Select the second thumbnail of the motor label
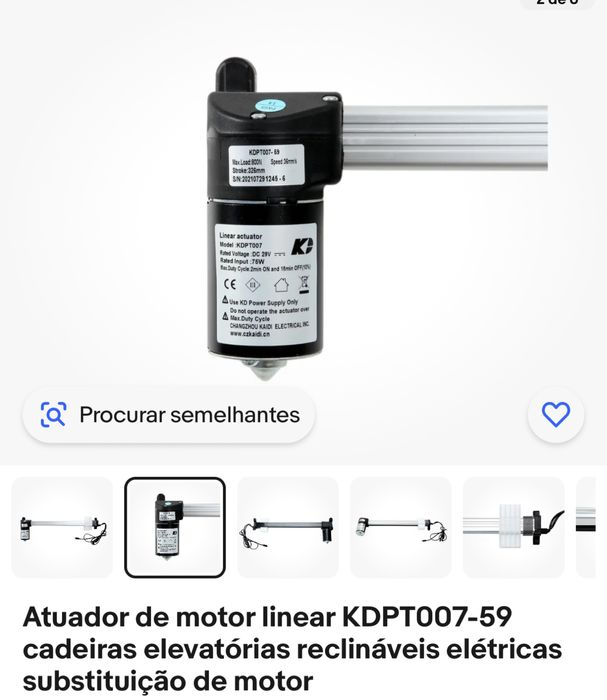This screenshot has width=607, height=700. pos(175,527)
